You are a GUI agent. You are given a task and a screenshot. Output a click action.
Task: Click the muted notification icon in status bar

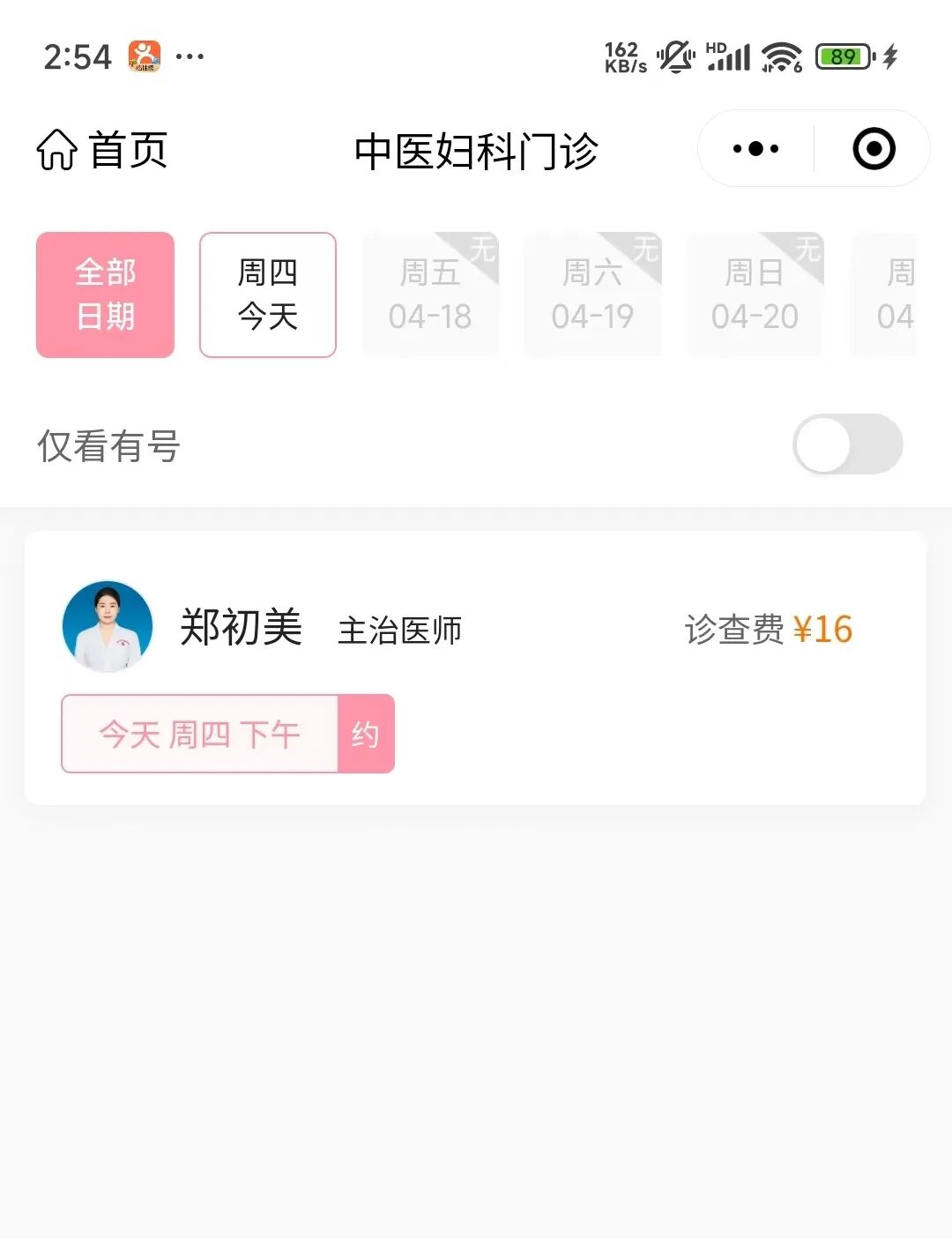674,56
